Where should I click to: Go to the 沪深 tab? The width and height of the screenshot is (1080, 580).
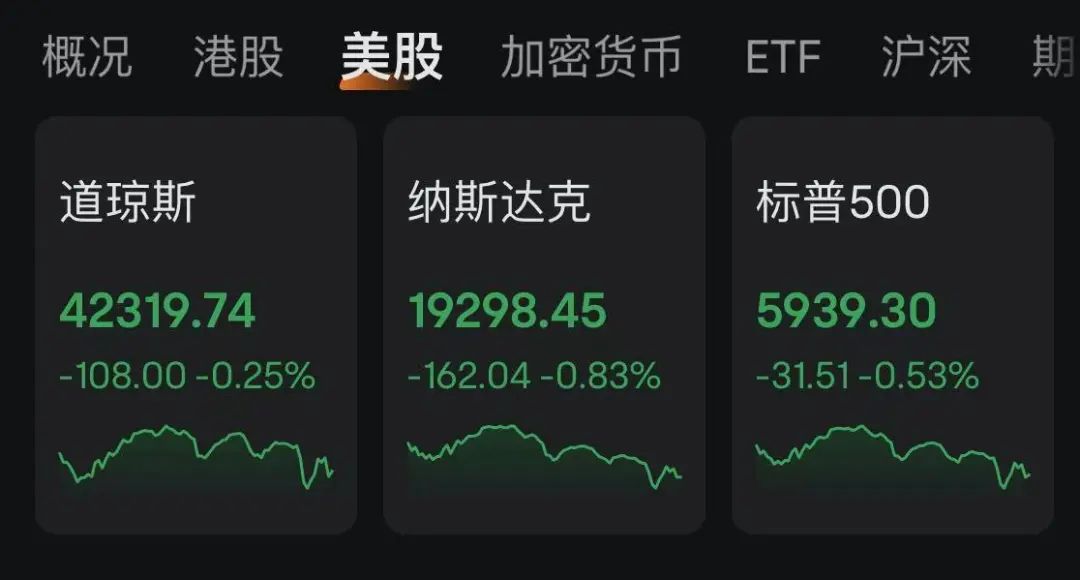tap(926, 56)
